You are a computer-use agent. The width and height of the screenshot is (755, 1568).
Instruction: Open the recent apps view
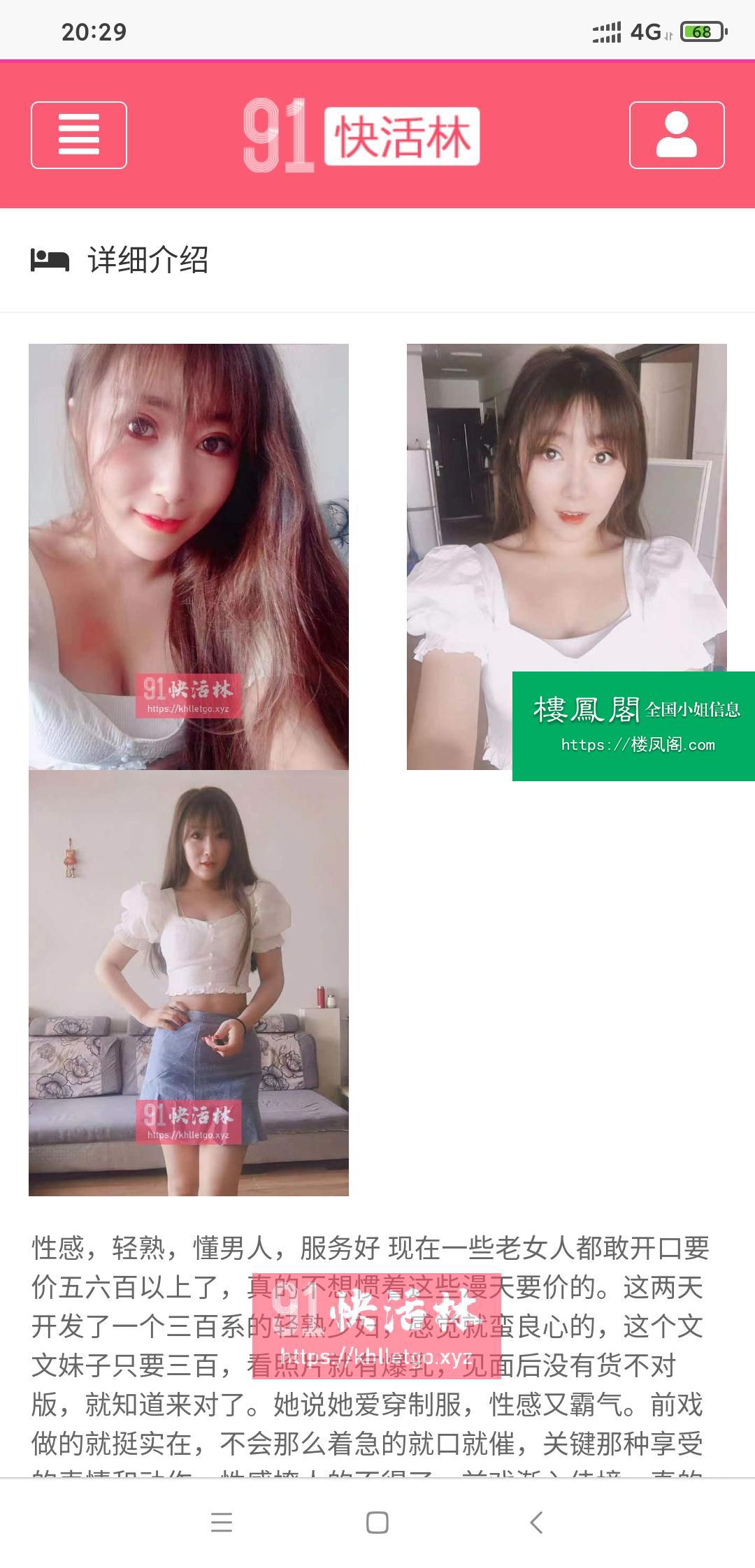tap(222, 1522)
